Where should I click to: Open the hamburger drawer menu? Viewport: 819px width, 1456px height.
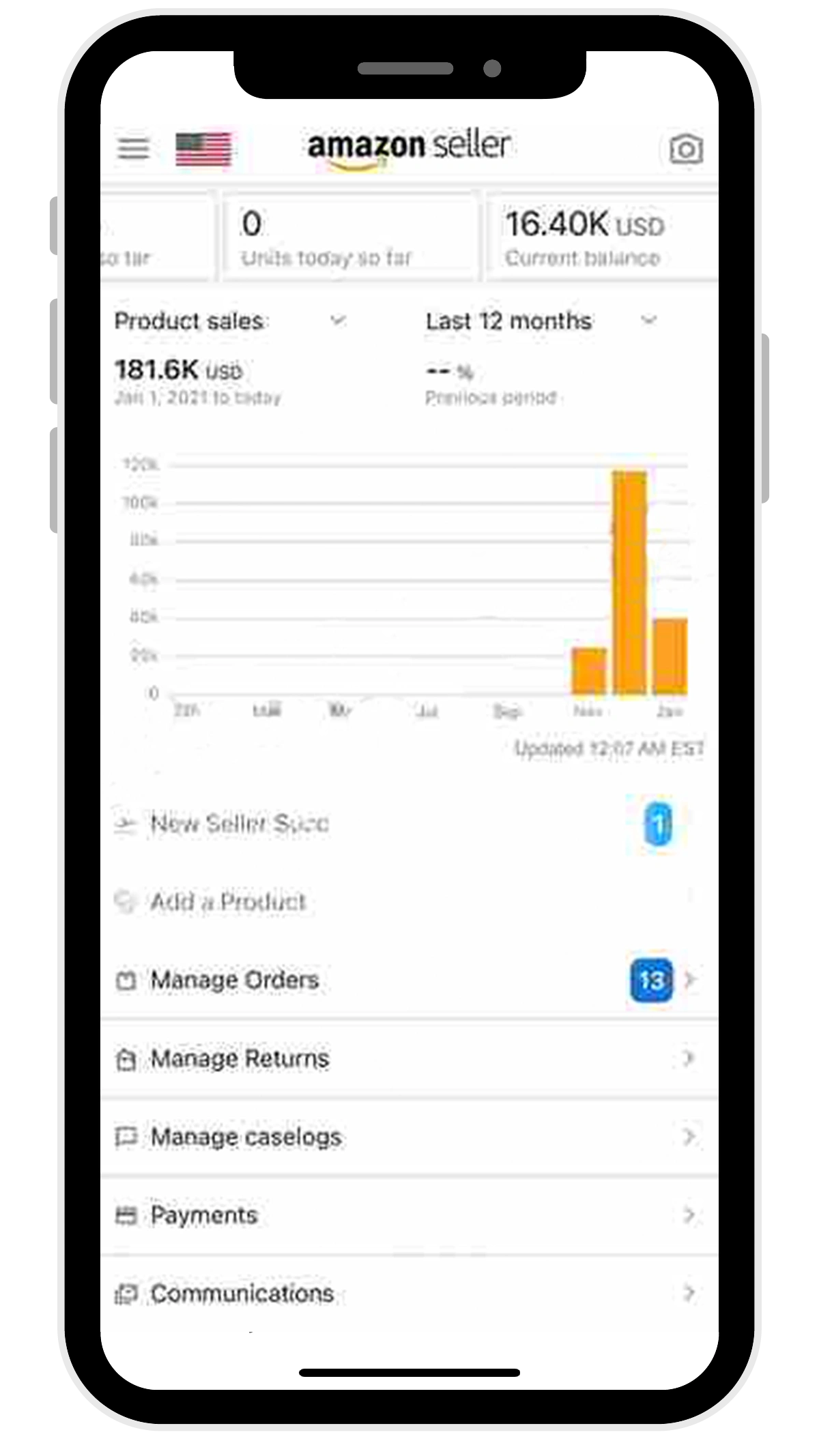pos(133,148)
